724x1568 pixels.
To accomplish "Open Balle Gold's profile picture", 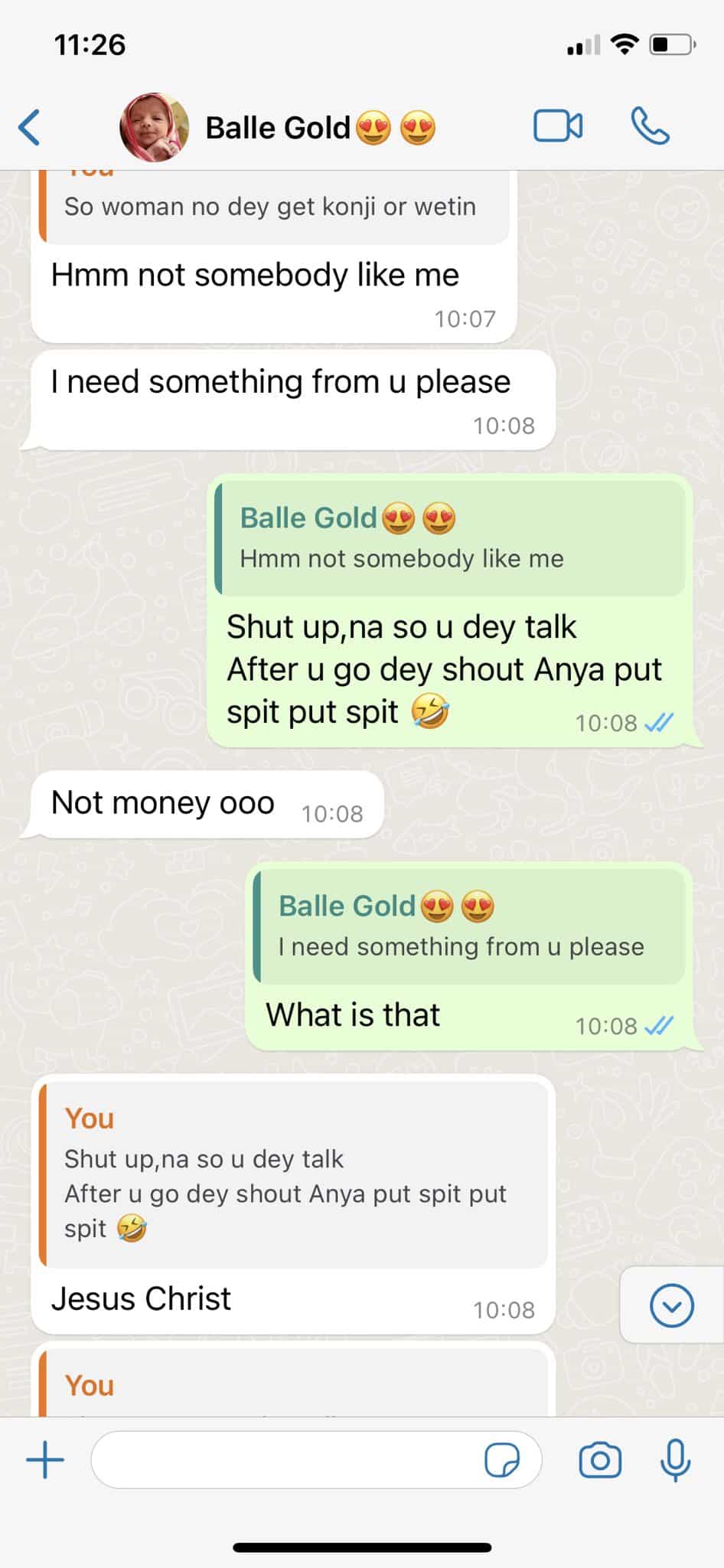I will [x=154, y=127].
